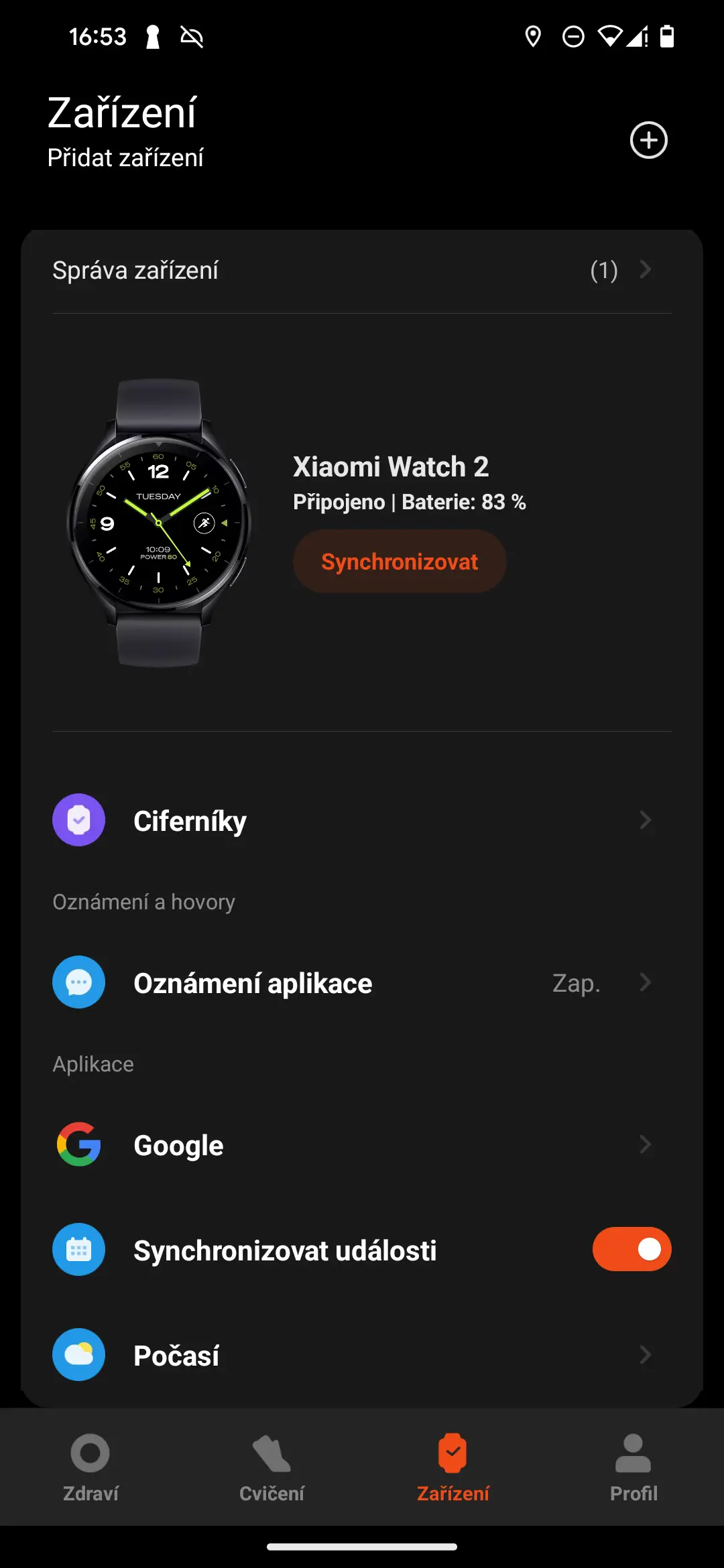Select the Zařízení tab
This screenshot has width=724, height=1568.
tap(452, 1467)
